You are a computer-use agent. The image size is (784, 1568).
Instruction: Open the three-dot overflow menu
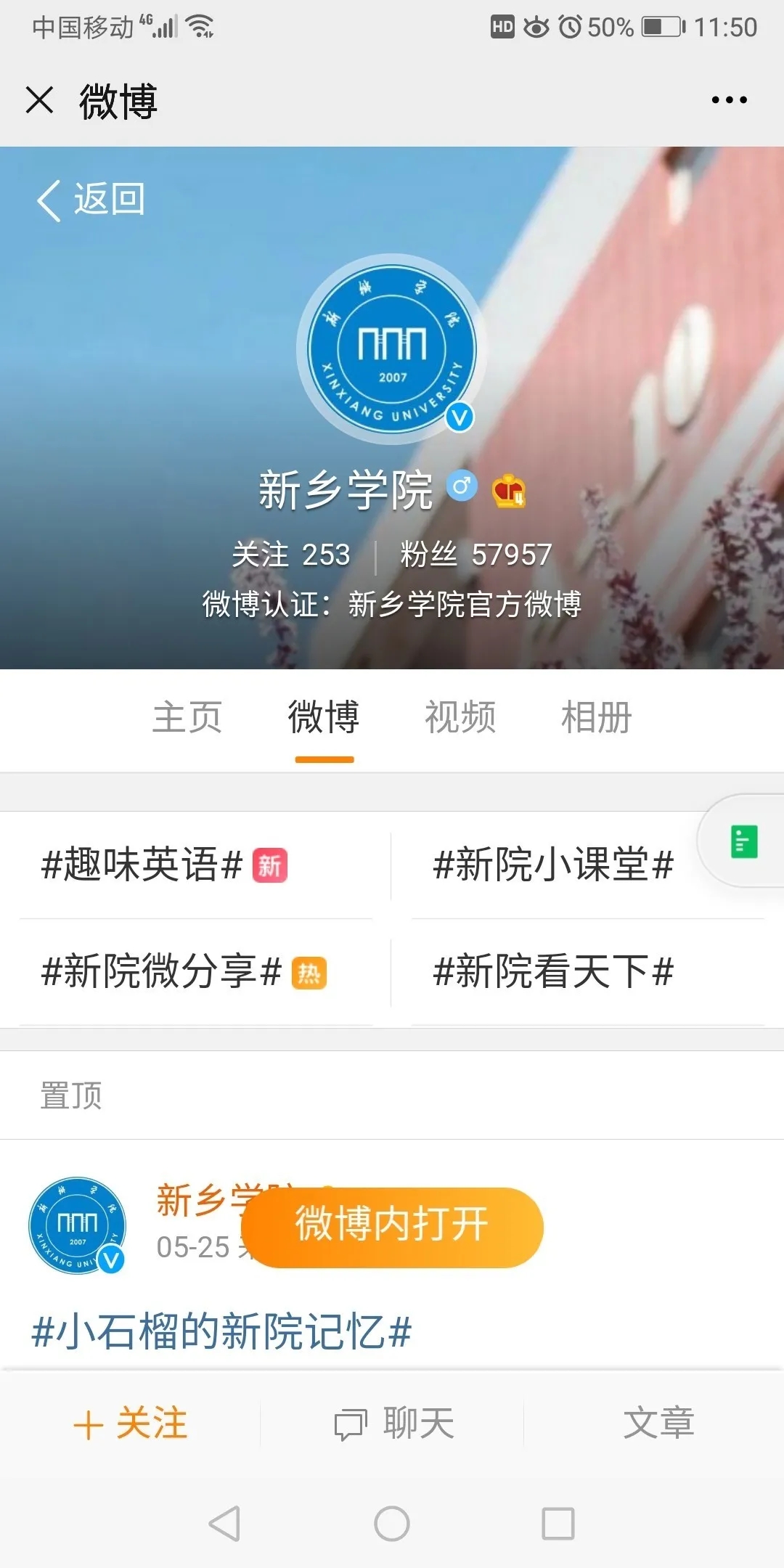729,100
